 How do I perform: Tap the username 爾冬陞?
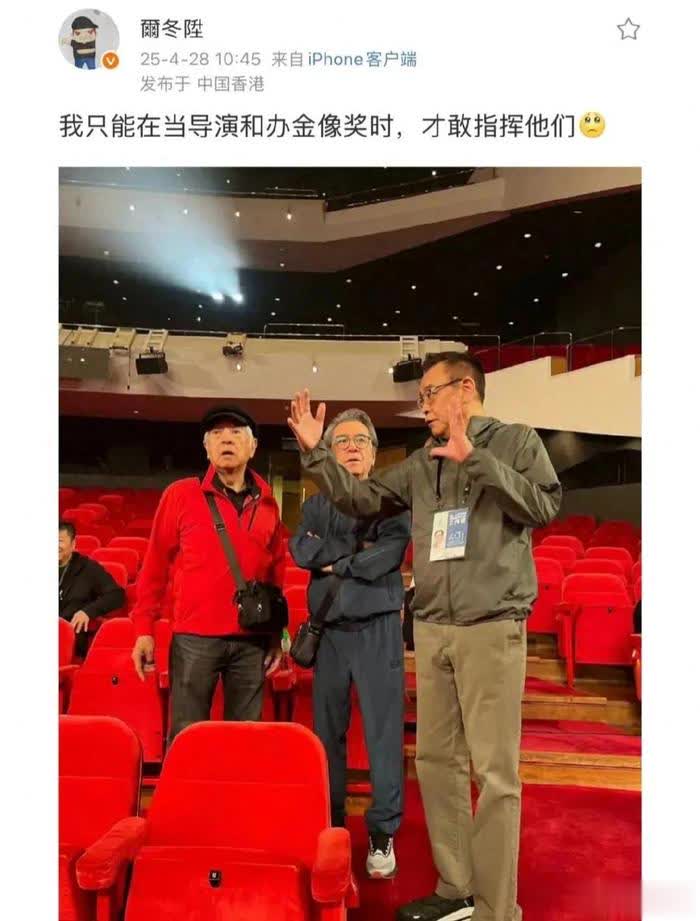(171, 29)
